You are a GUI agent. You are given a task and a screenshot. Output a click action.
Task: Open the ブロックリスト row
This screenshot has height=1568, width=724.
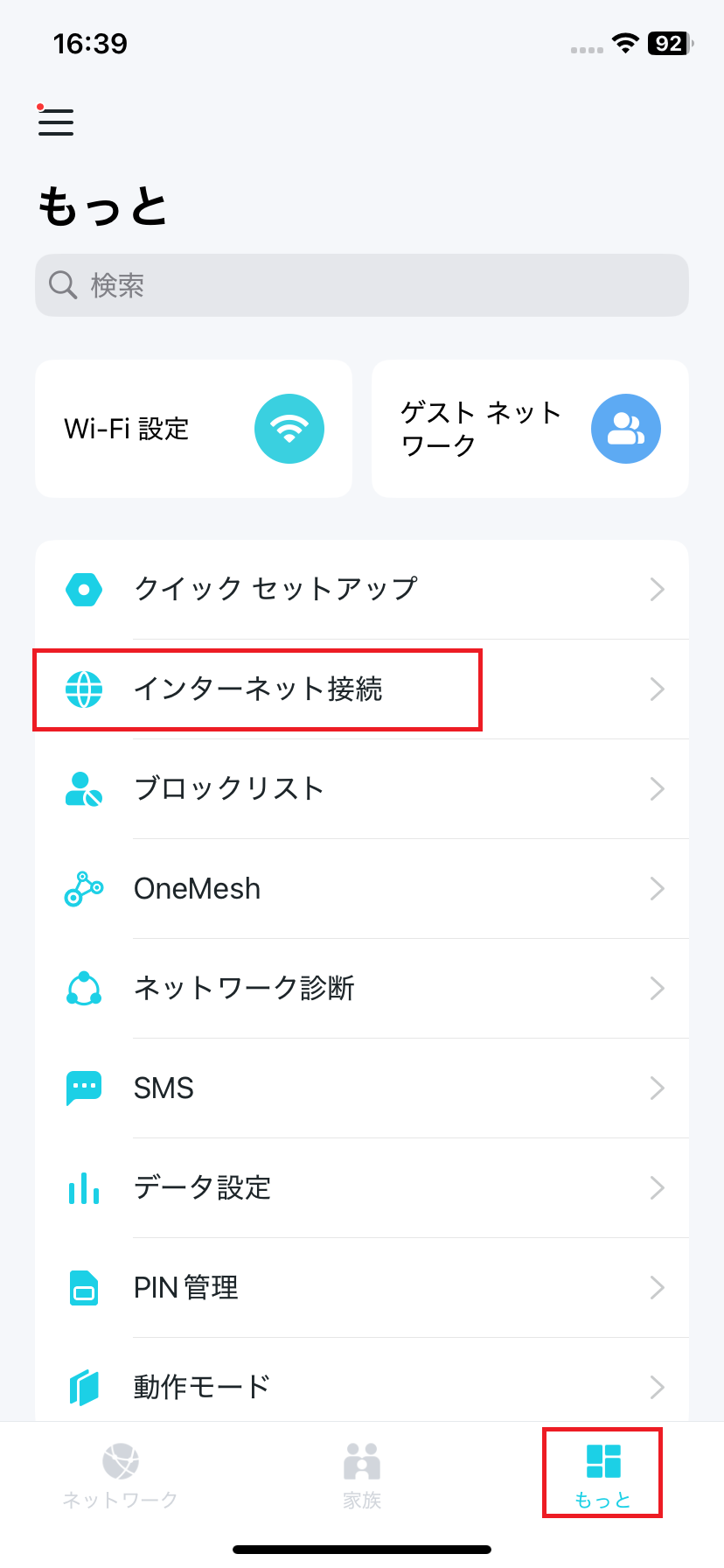tap(362, 789)
